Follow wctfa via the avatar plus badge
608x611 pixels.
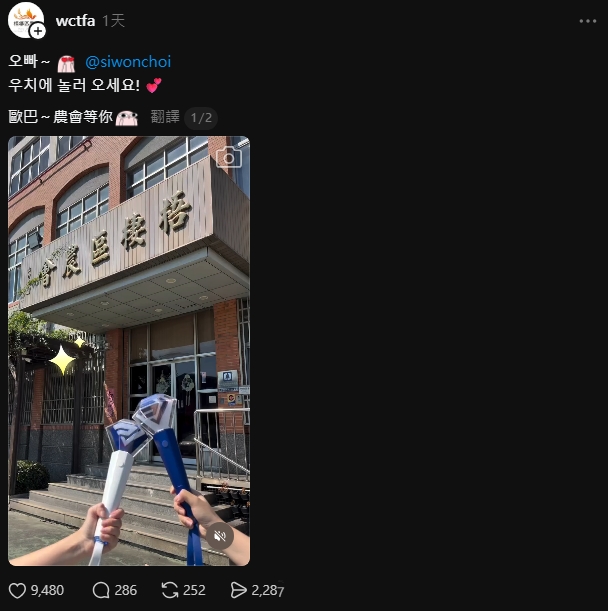[x=38, y=31]
